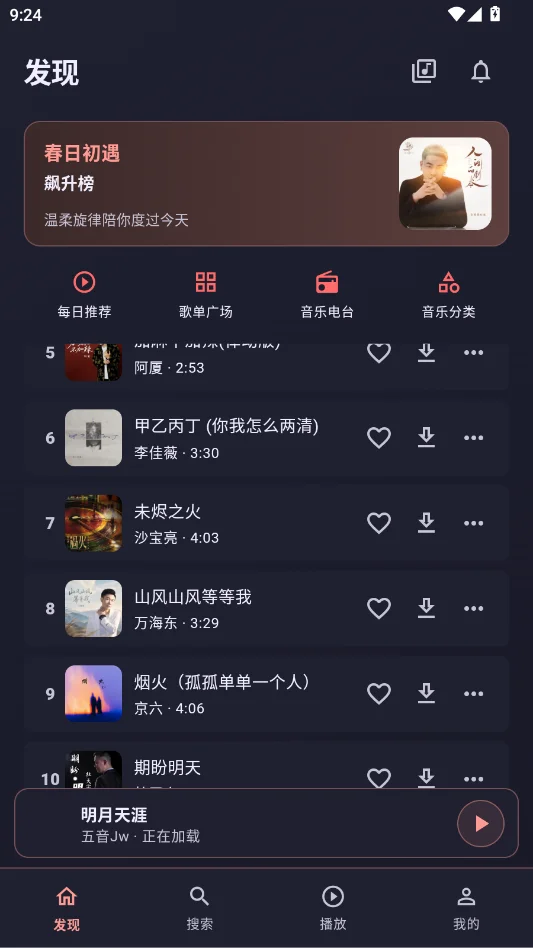
Task: Go to 歌单广场 playlist square
Action: [x=205, y=295]
